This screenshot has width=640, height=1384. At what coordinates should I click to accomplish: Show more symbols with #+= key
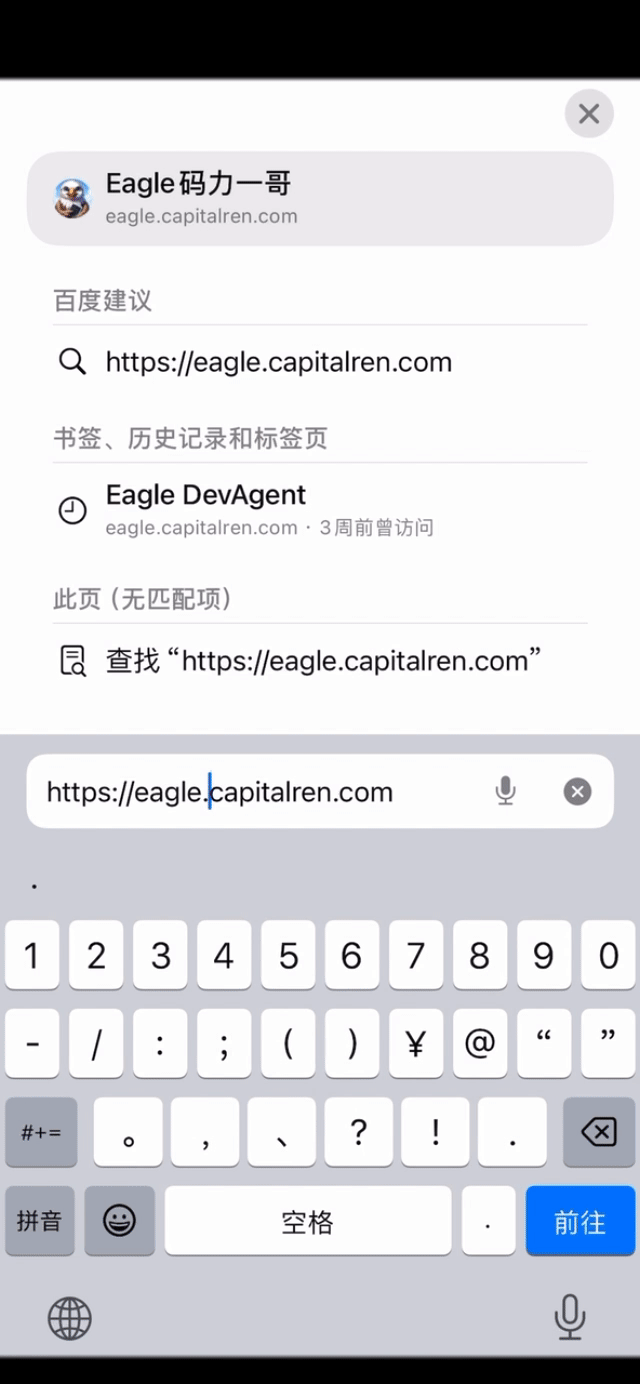pos(41,1132)
